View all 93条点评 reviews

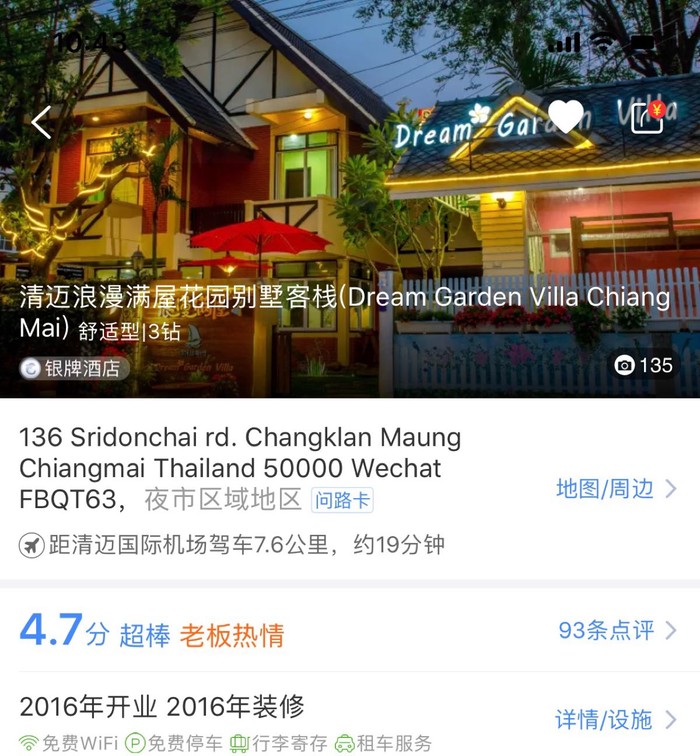[x=617, y=630]
